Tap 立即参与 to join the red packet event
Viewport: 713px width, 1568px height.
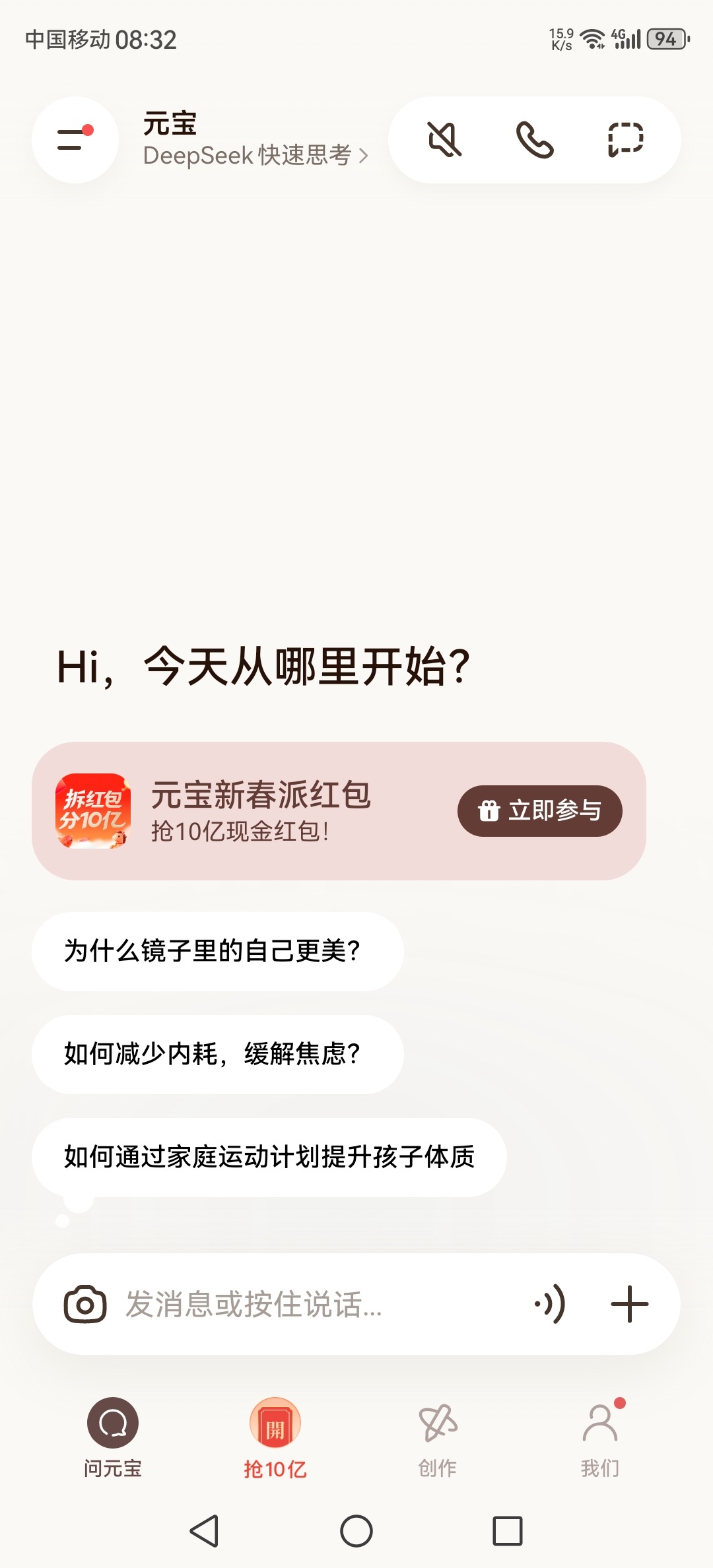[539, 811]
